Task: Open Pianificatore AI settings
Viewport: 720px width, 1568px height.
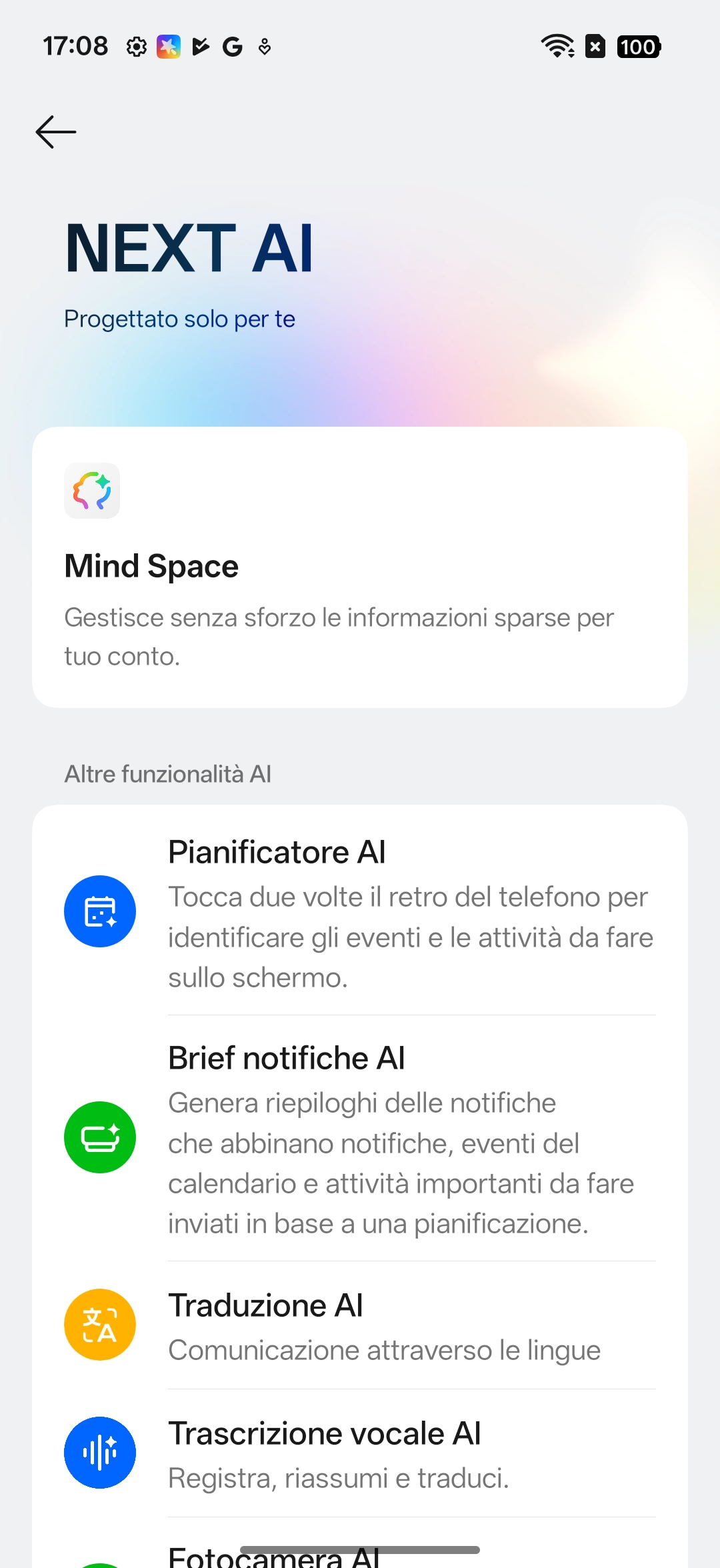Action: point(360,911)
